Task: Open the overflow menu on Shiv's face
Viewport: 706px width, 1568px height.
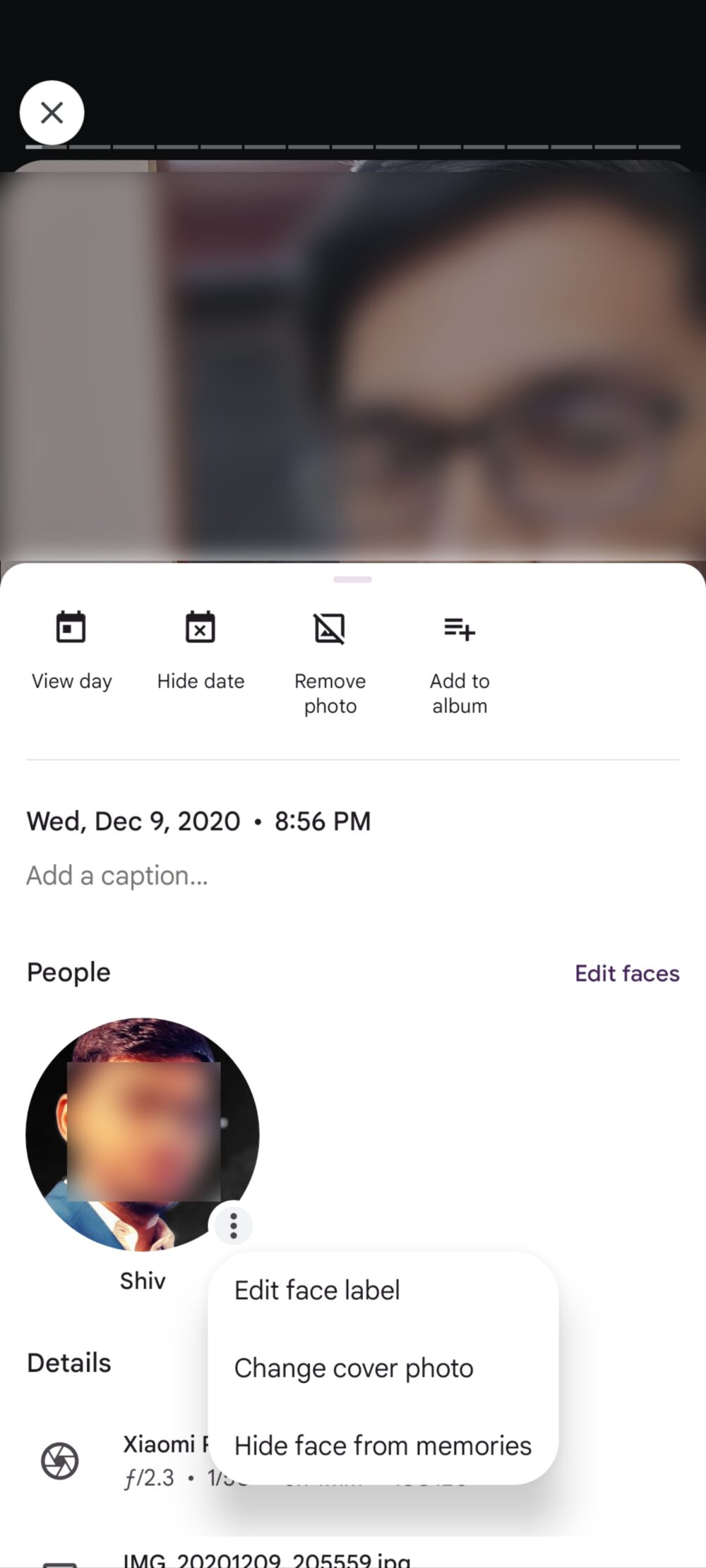Action: [x=233, y=1225]
